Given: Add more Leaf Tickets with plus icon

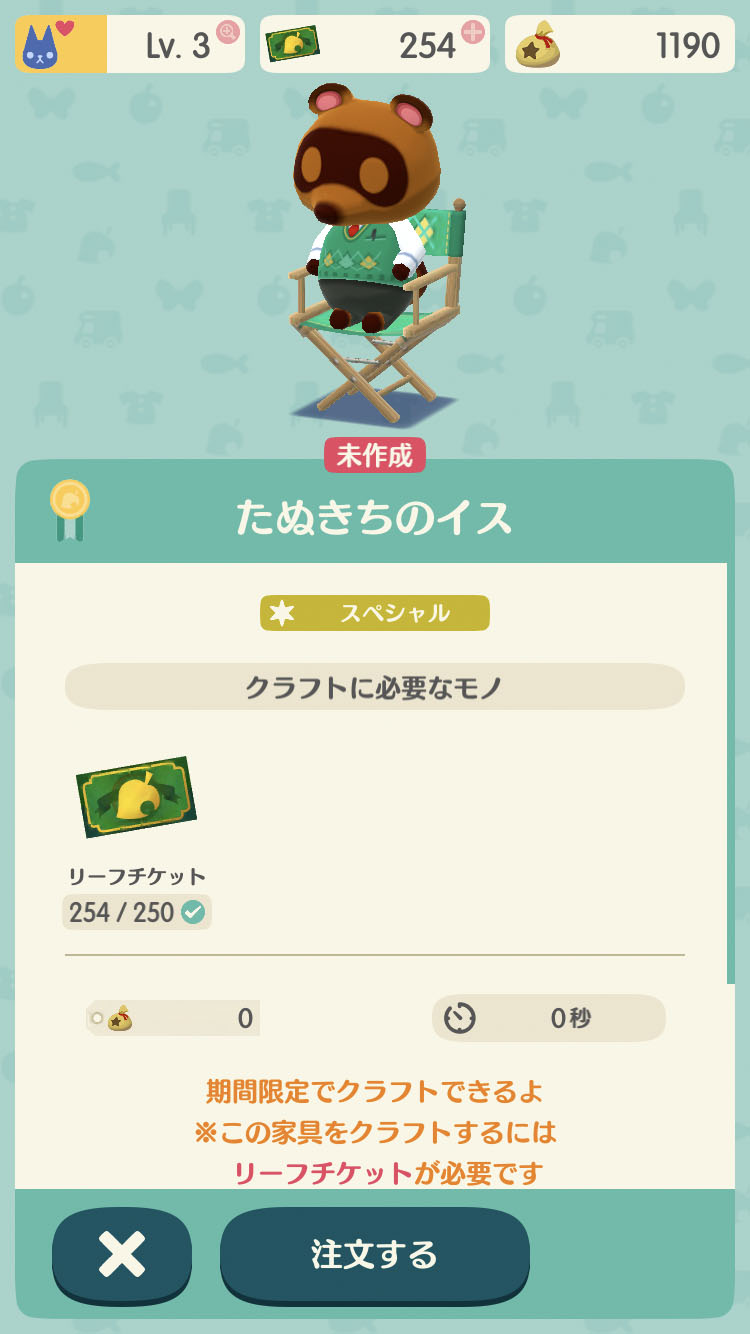Looking at the screenshot, I should tap(472, 31).
